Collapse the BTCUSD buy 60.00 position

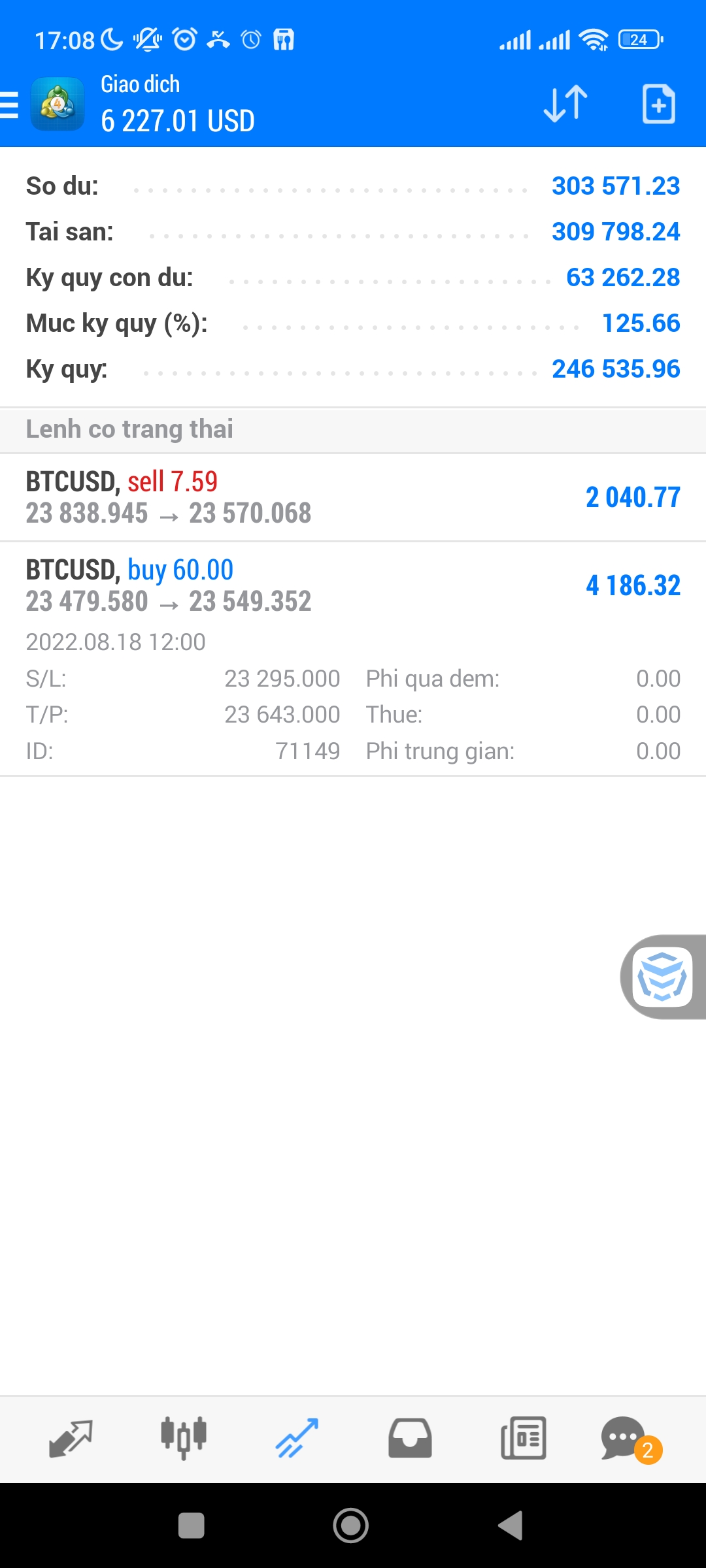353,586
